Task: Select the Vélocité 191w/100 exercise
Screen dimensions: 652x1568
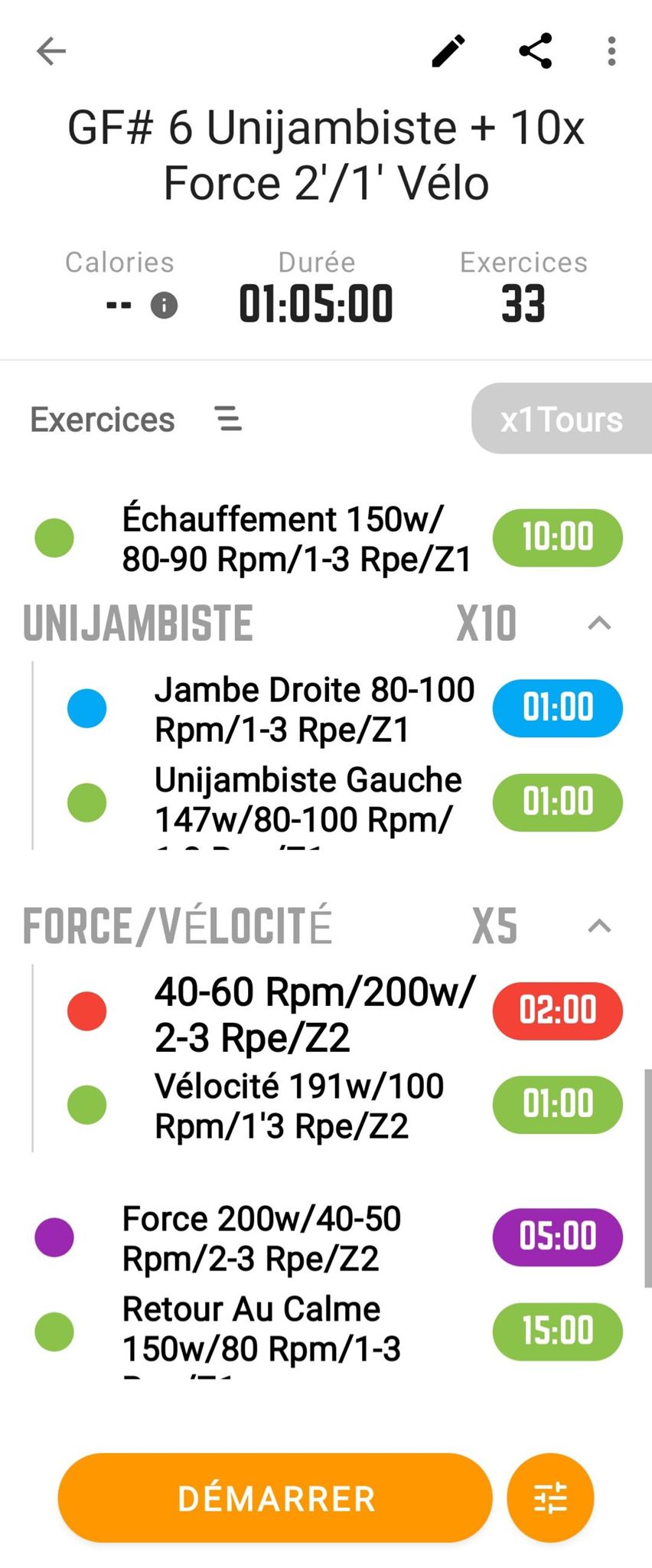Action: [298, 1105]
